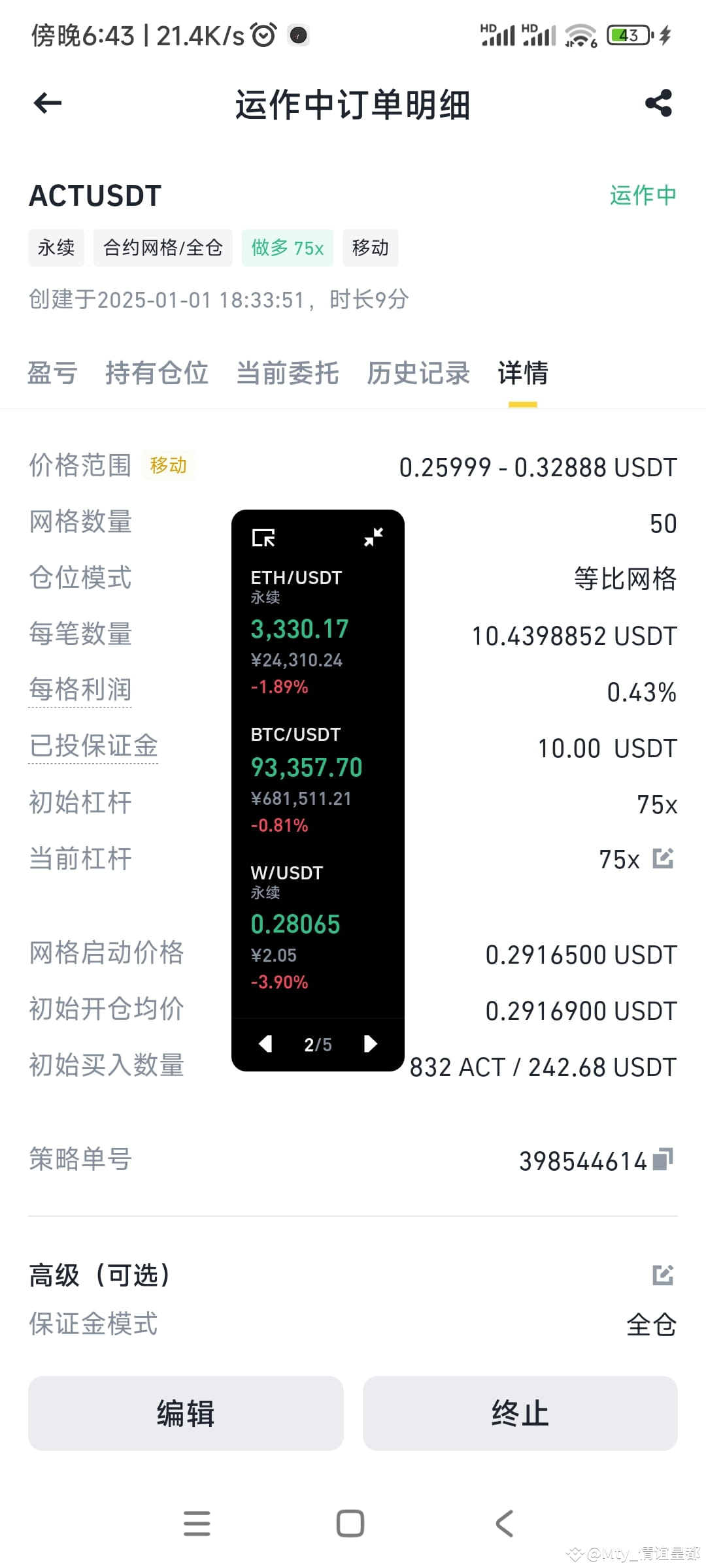Open the 历史记录 tab
Screen dimensions: 706x1568
click(418, 374)
